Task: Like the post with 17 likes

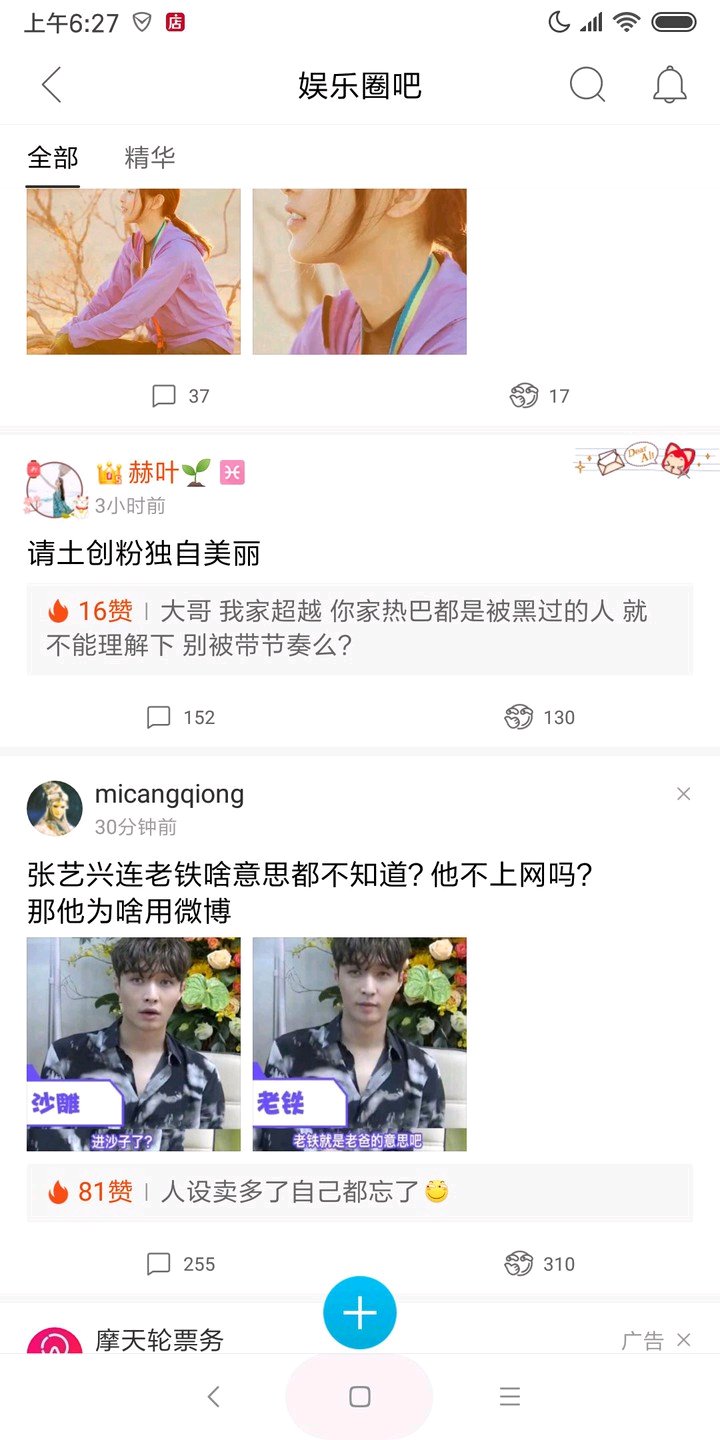Action: point(540,396)
